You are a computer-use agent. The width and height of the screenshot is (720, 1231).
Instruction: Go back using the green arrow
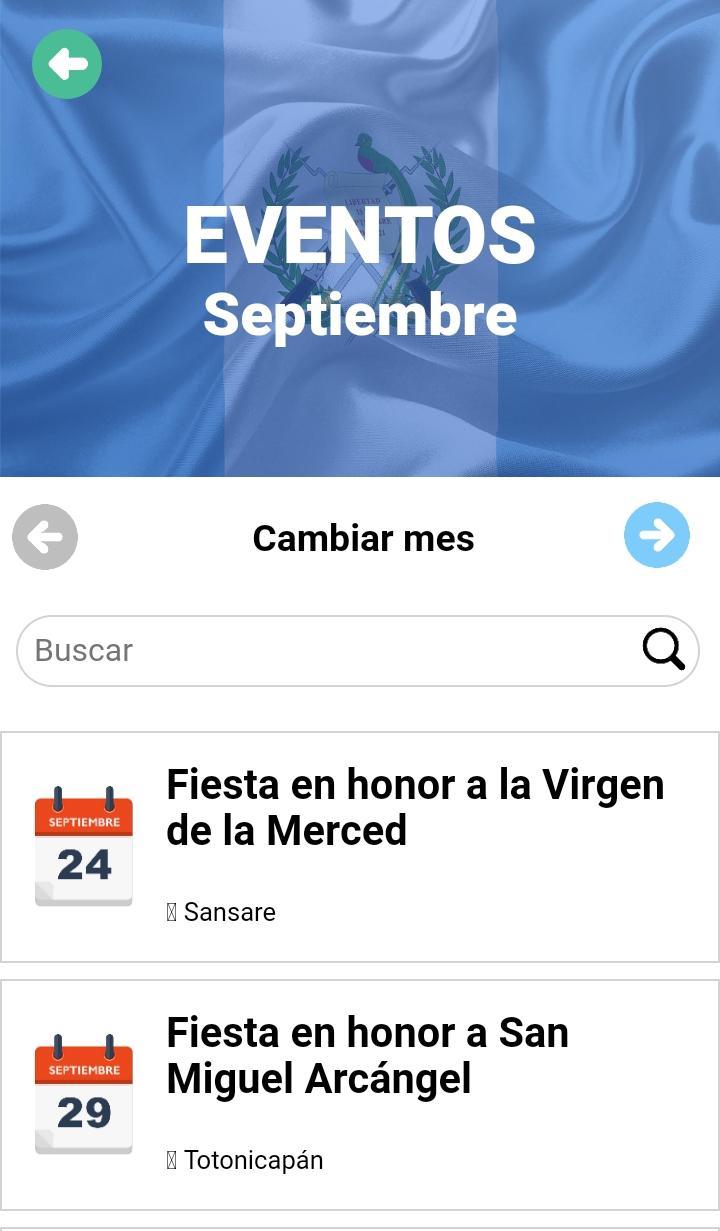click(67, 64)
